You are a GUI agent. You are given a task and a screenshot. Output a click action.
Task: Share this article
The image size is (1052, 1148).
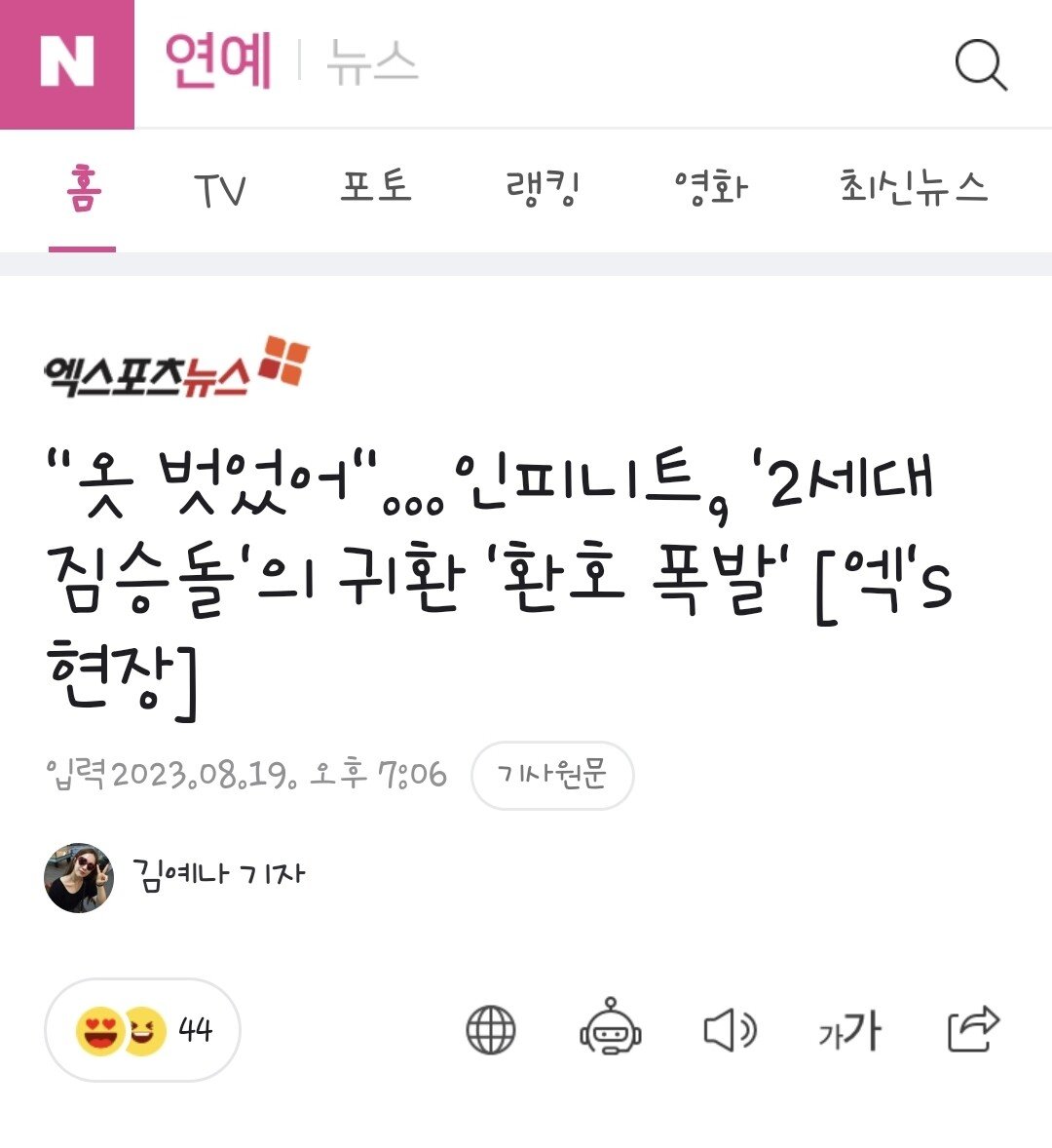coord(973,1028)
